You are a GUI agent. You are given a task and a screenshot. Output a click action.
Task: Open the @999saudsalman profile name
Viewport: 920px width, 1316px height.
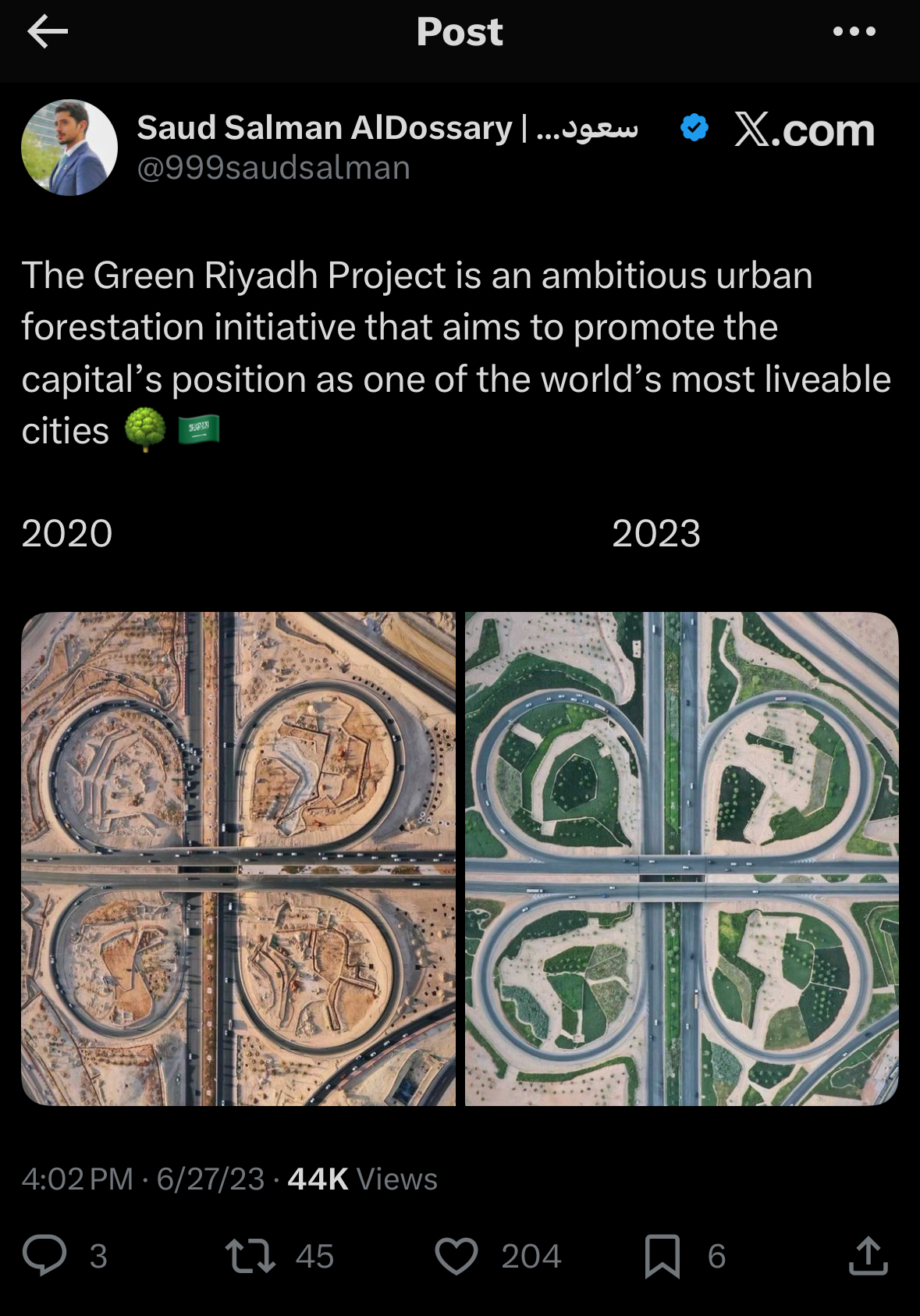(x=273, y=169)
